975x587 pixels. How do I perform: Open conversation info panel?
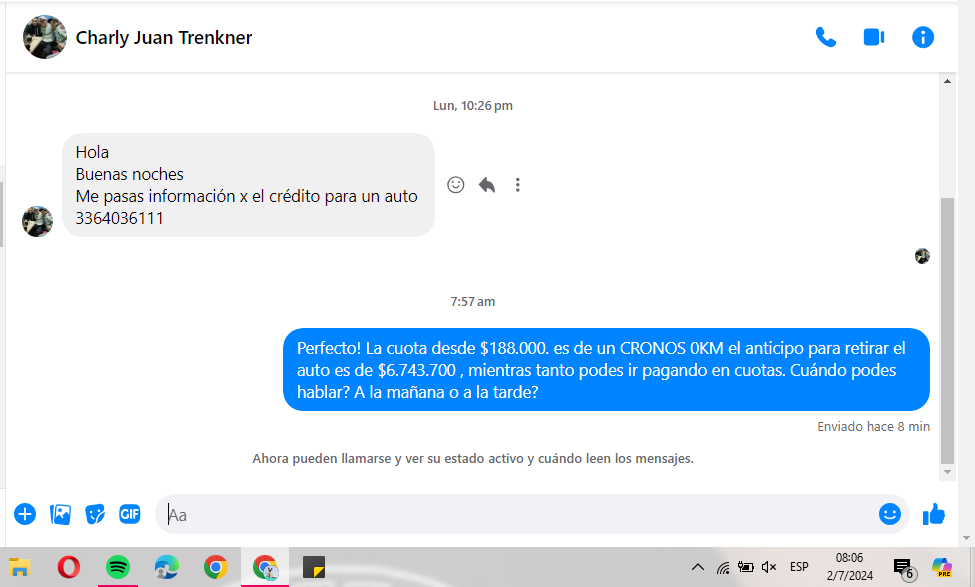[x=923, y=38]
